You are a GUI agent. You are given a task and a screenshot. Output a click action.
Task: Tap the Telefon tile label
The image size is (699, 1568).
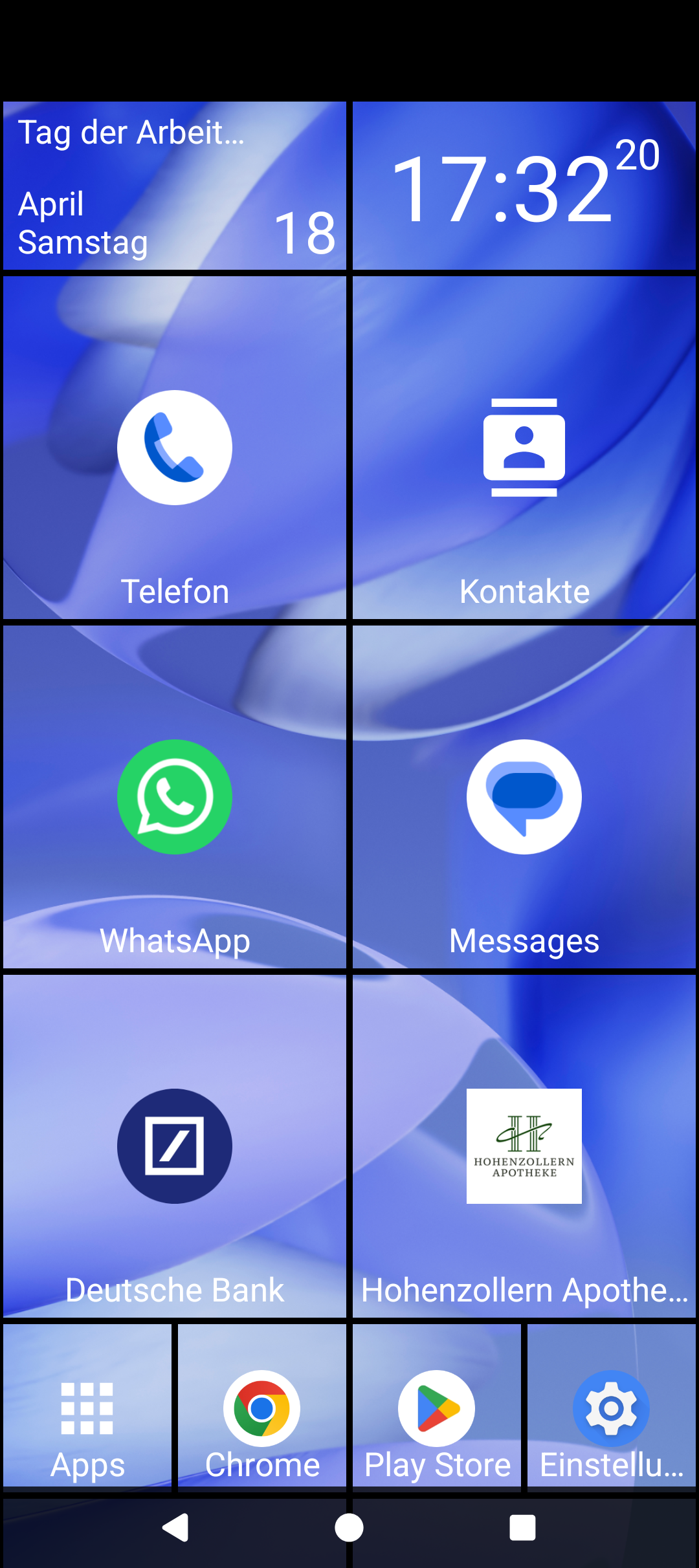175,590
